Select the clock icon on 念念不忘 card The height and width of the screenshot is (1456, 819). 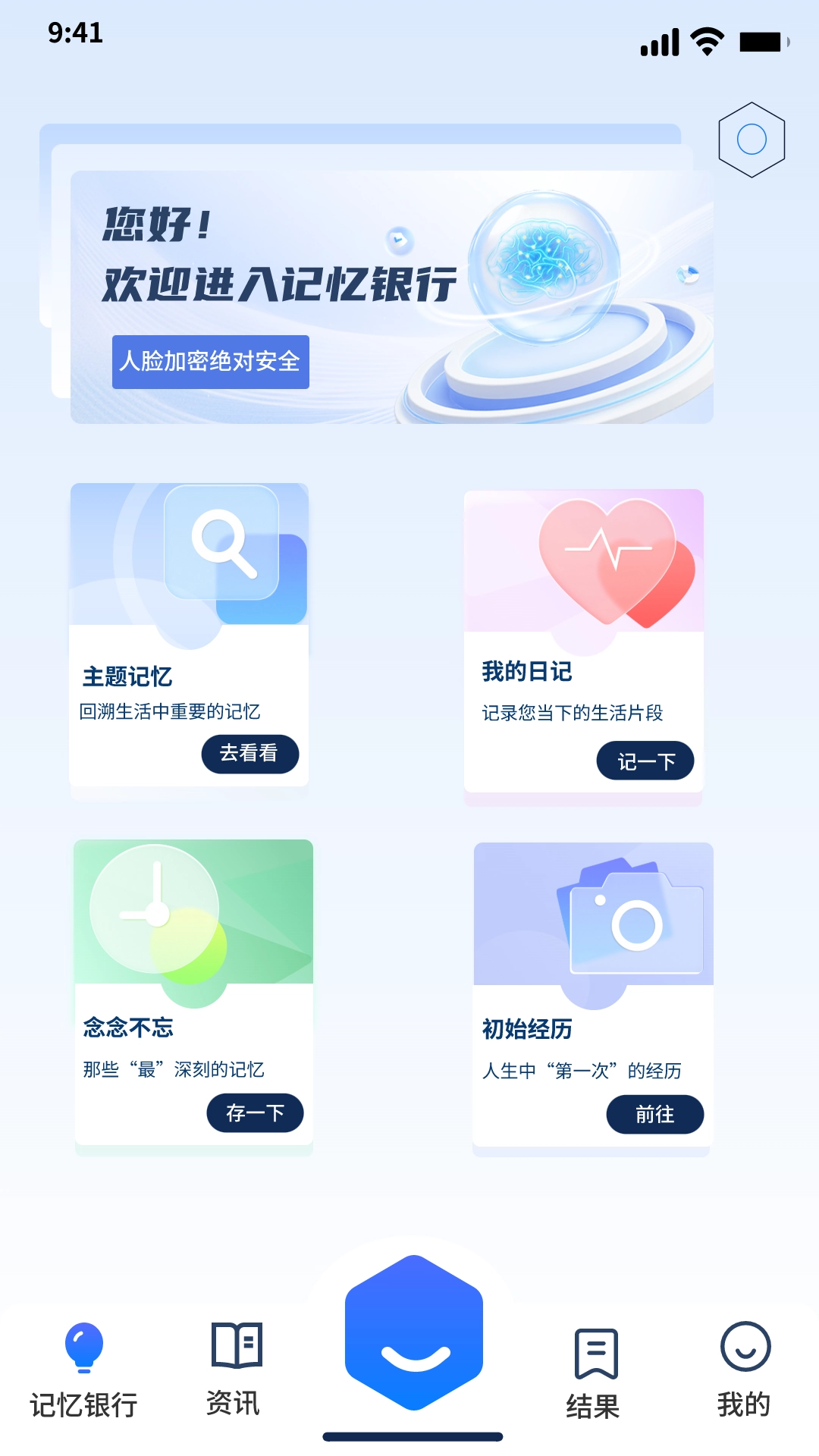tap(157, 908)
